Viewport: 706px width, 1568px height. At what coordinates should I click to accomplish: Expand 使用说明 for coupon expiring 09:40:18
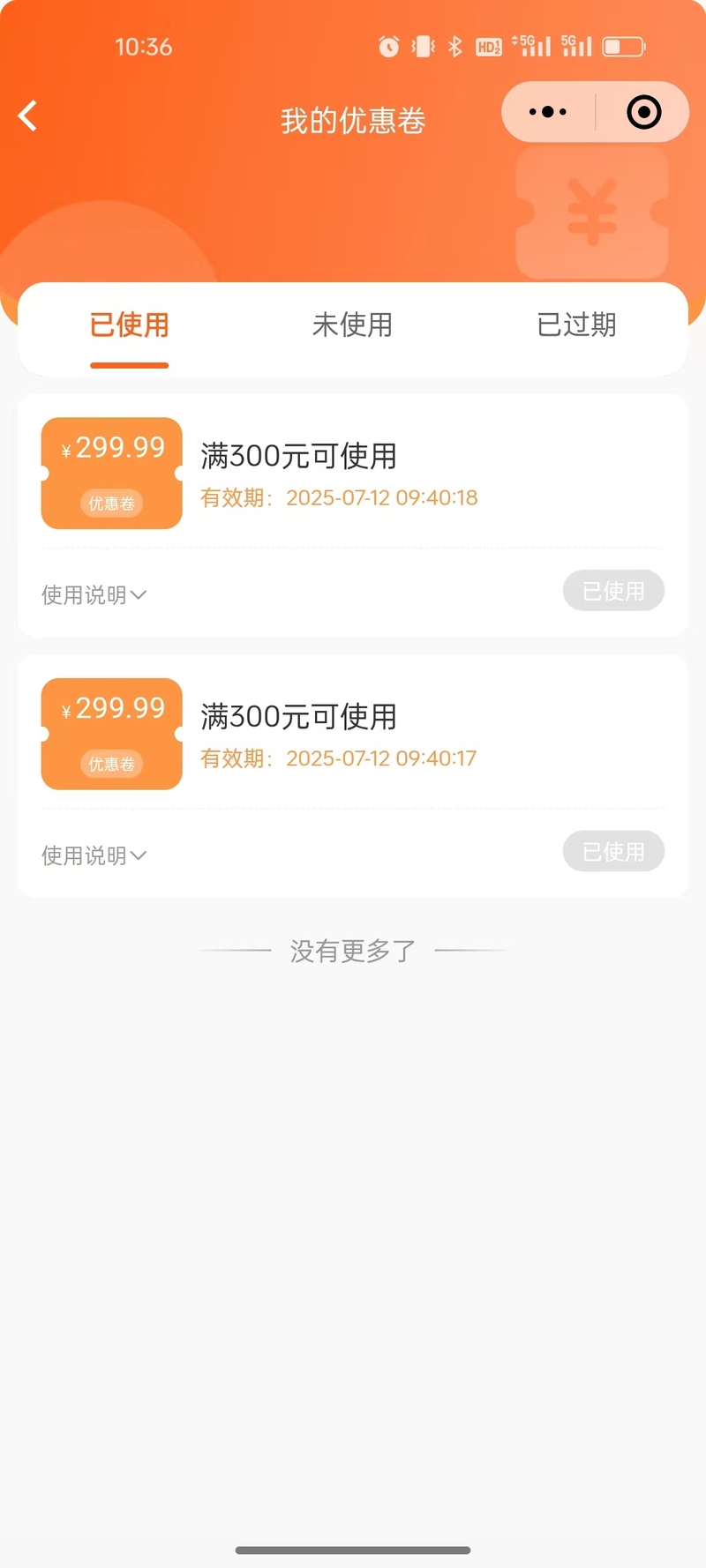click(94, 595)
